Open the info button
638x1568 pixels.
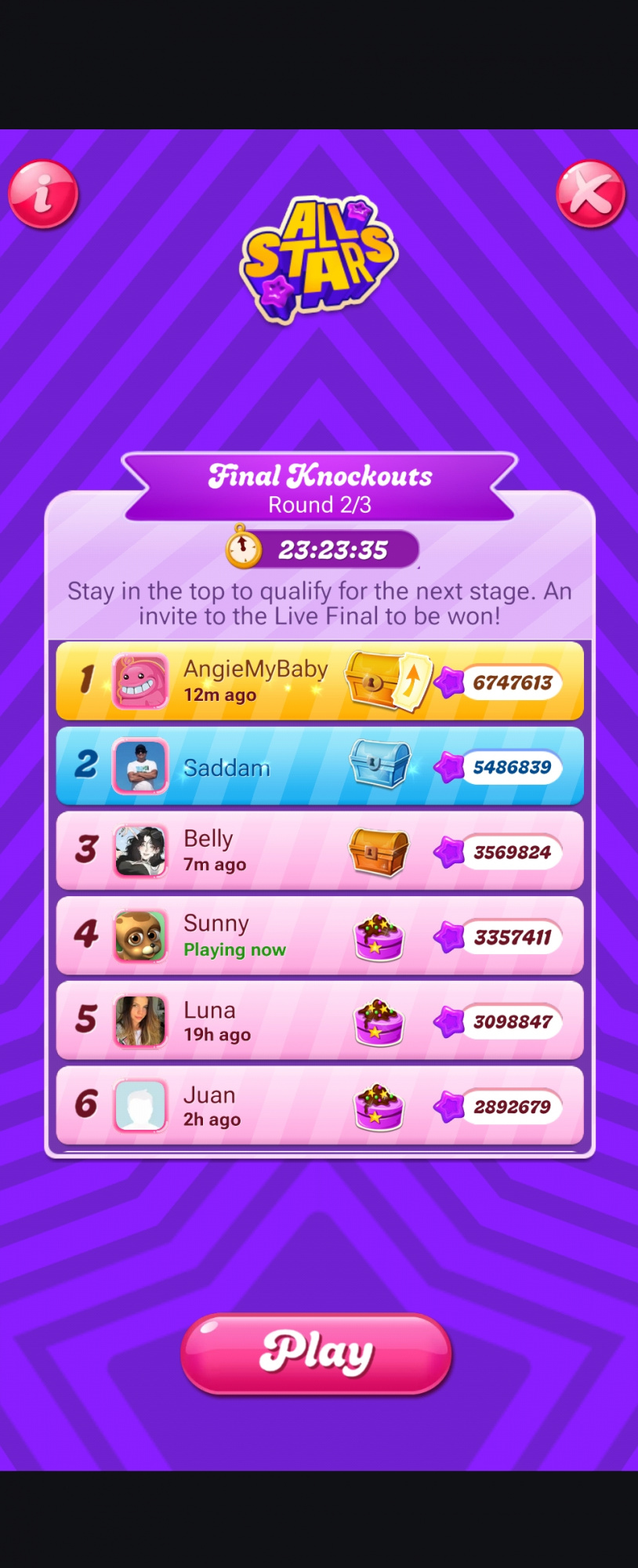43,194
